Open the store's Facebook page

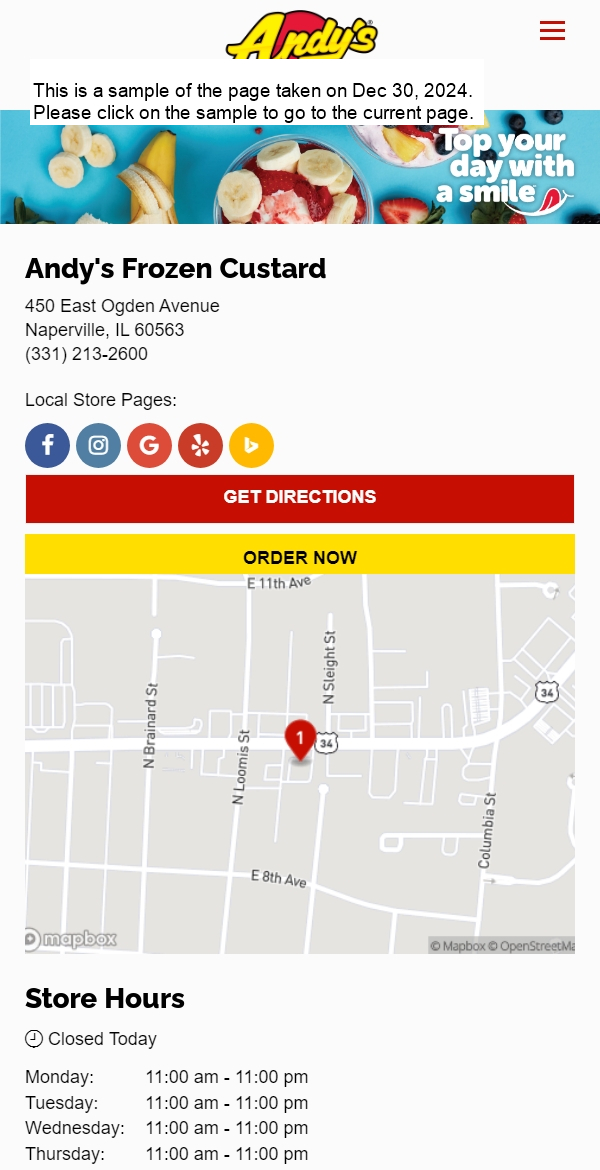(47, 446)
